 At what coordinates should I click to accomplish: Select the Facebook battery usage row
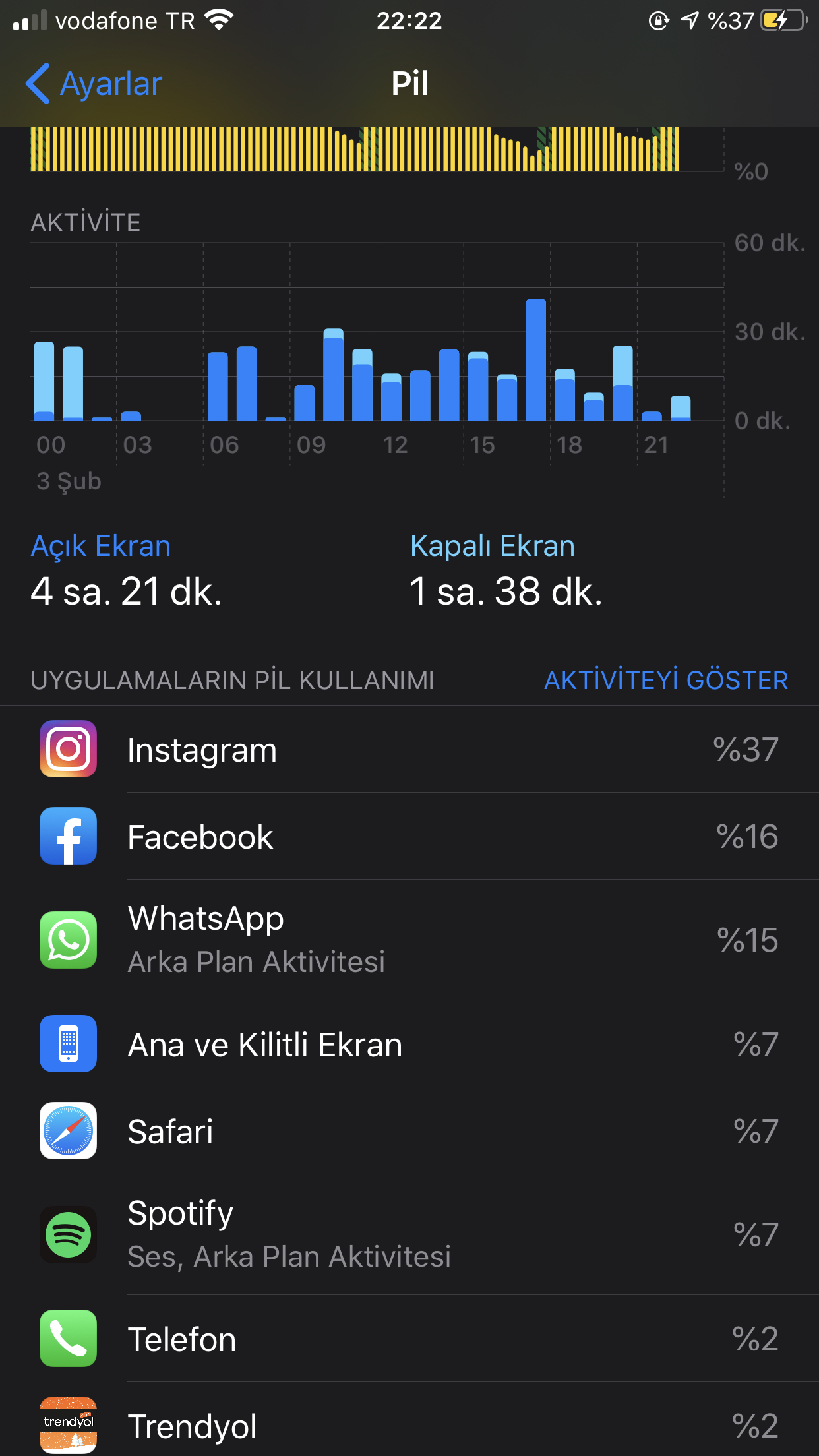409,837
